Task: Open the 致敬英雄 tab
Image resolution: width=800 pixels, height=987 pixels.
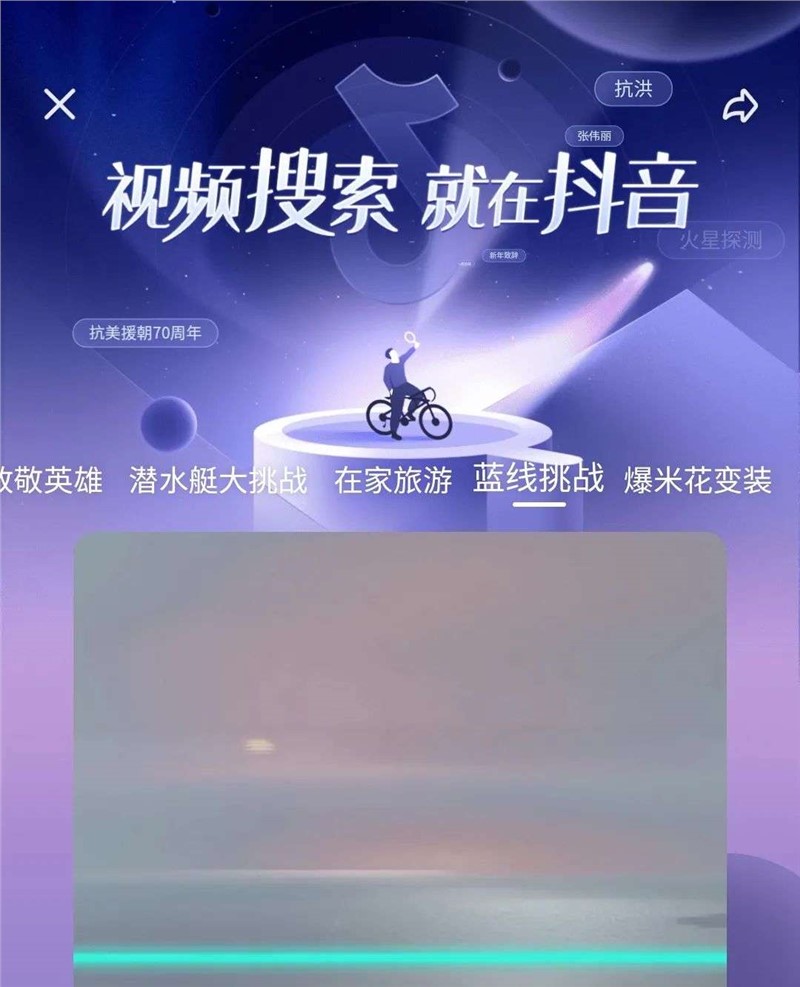Action: [x=50, y=481]
